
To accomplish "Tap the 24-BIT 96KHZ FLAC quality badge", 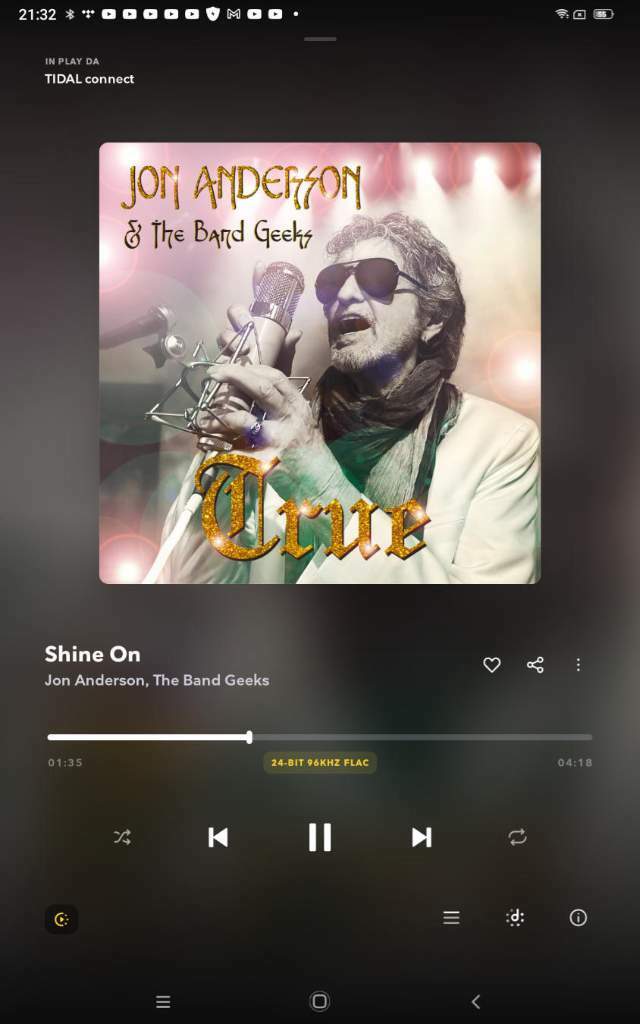I will (320, 763).
